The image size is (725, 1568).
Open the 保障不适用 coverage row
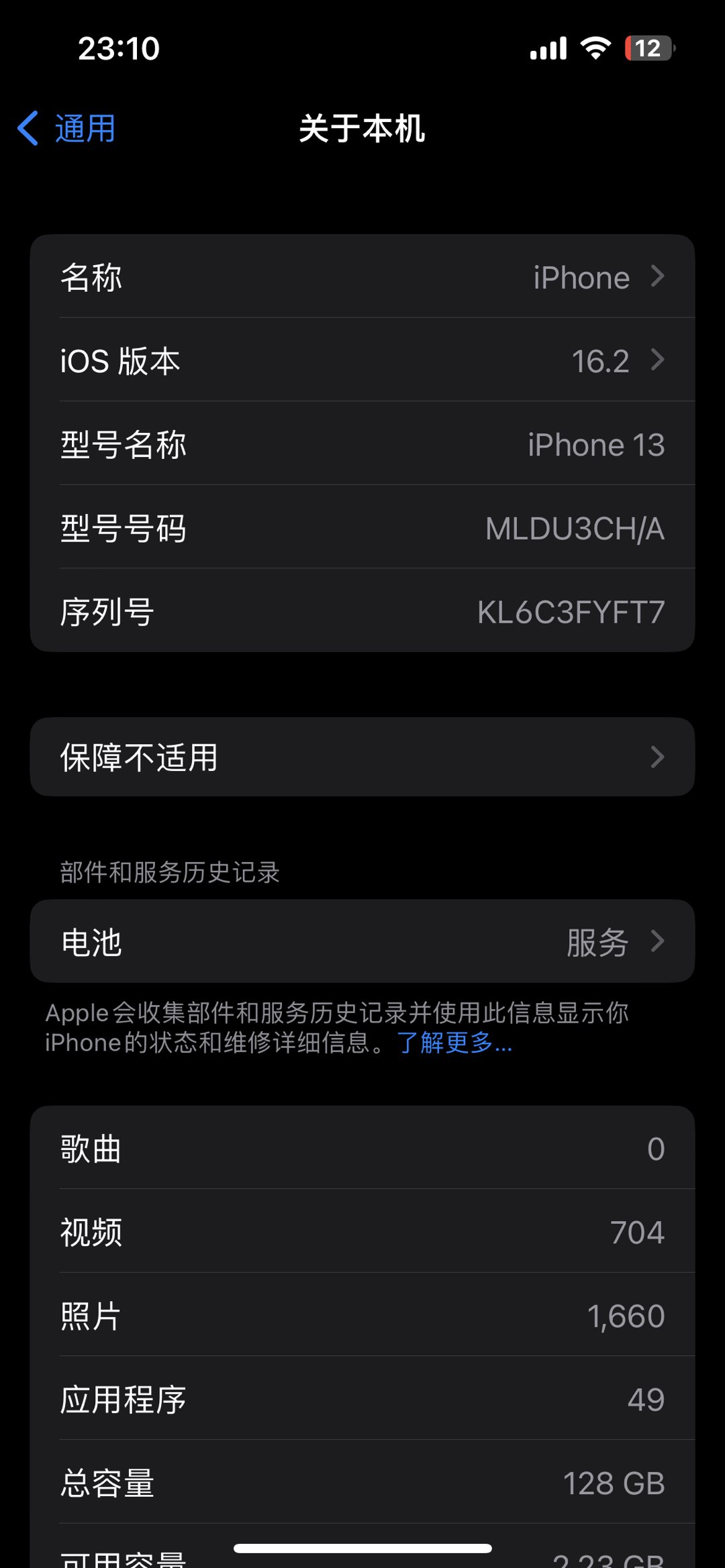(362, 757)
